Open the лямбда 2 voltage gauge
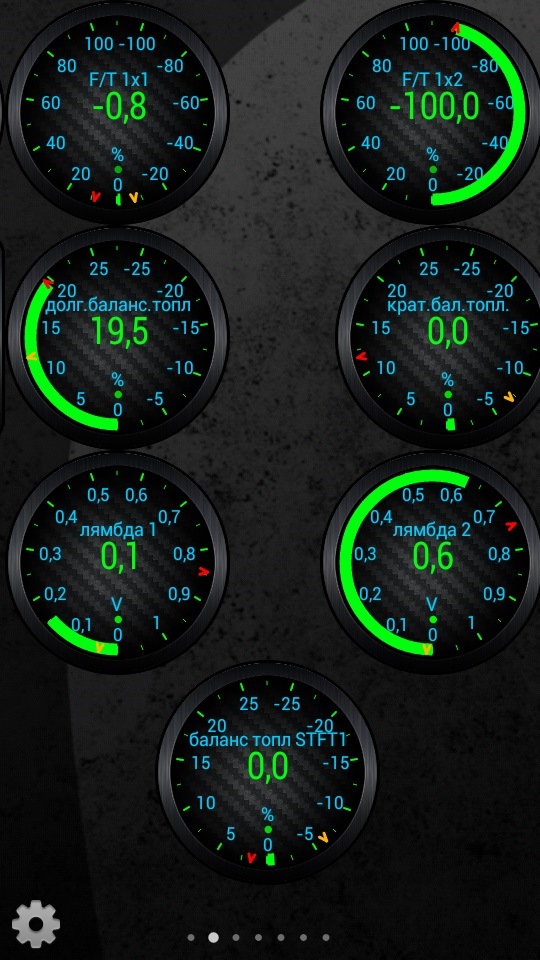 [x=431, y=563]
